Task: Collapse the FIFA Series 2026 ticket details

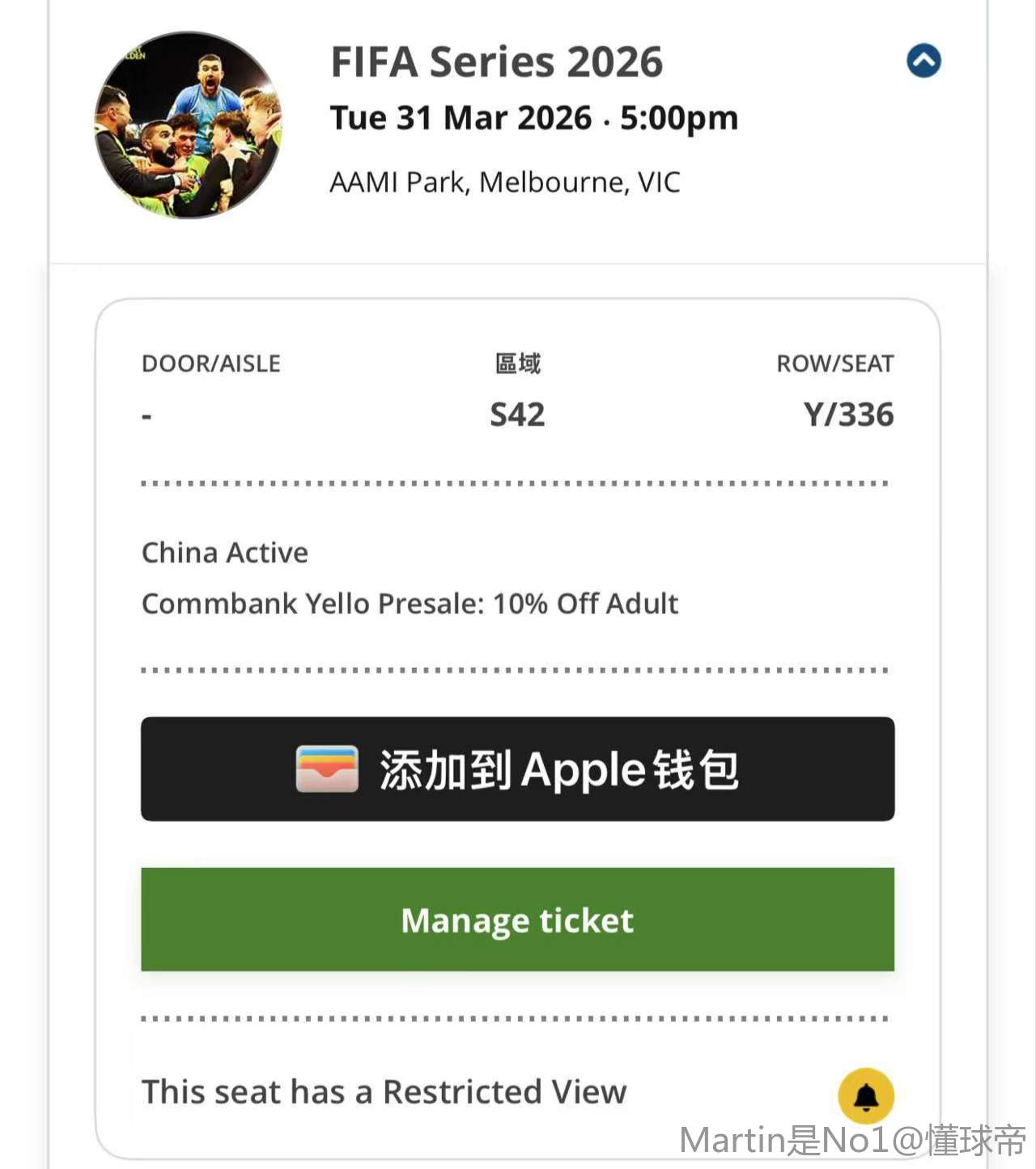Action: click(923, 61)
